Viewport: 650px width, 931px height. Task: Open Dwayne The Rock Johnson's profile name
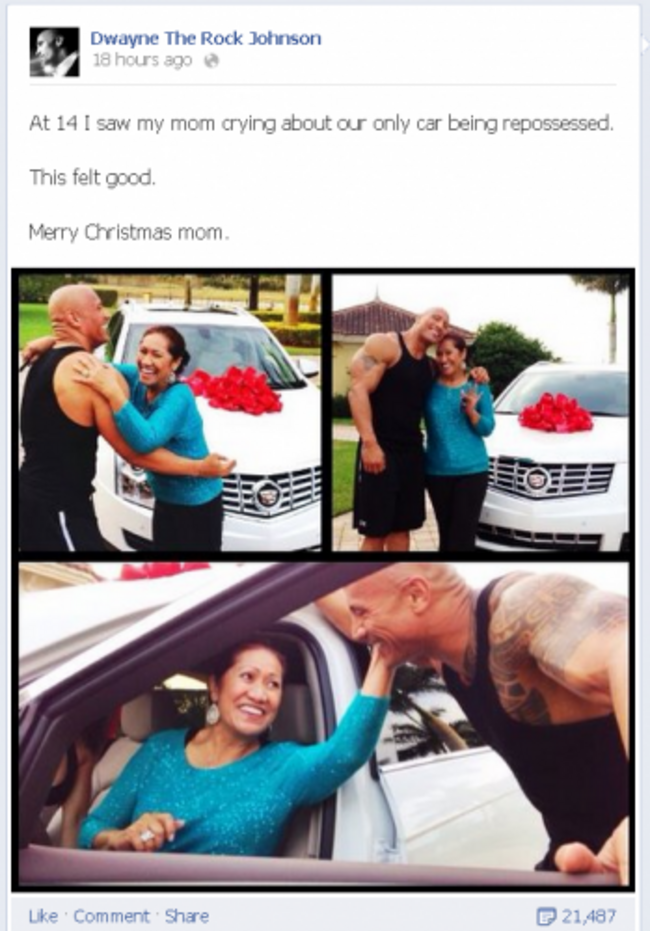205,39
